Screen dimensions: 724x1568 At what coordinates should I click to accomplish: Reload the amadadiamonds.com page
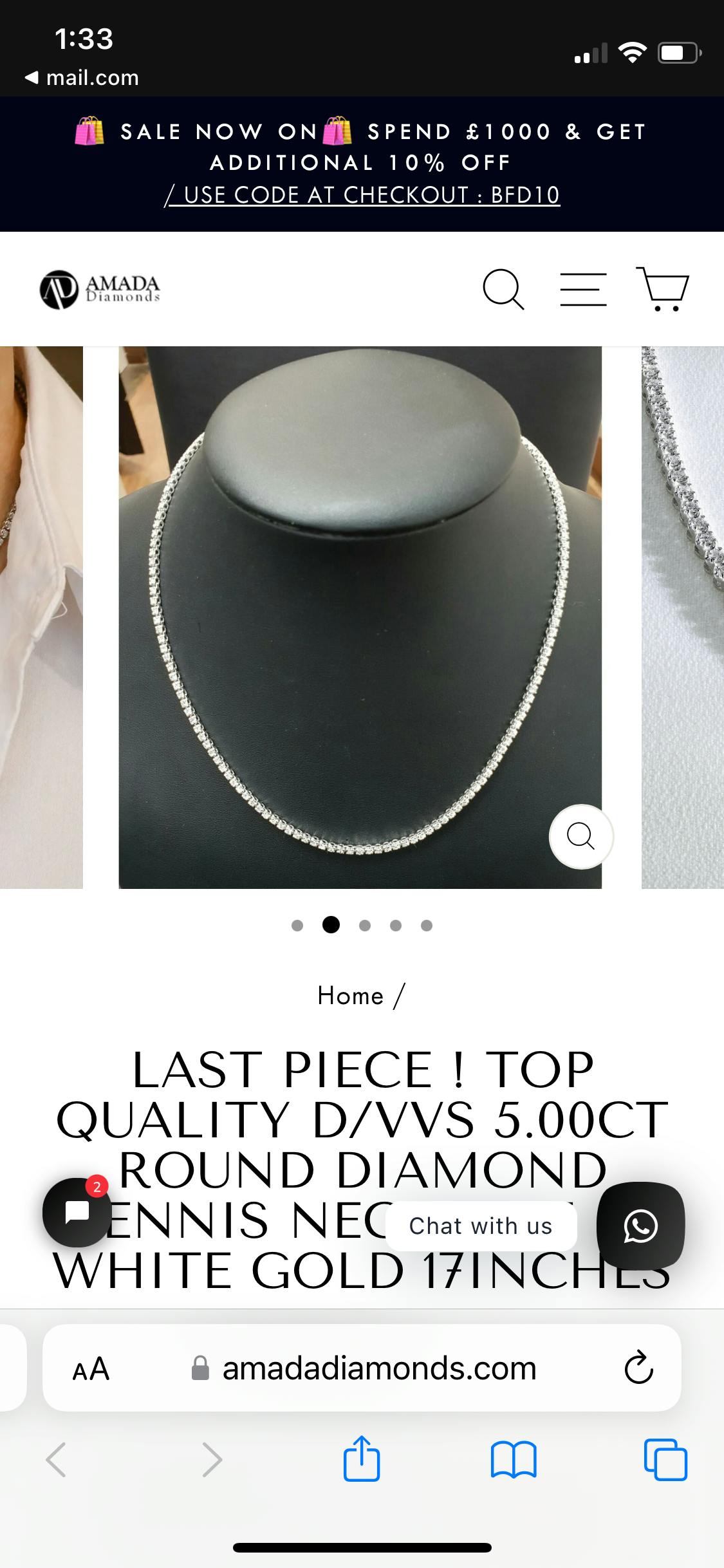pyautogui.click(x=638, y=1368)
